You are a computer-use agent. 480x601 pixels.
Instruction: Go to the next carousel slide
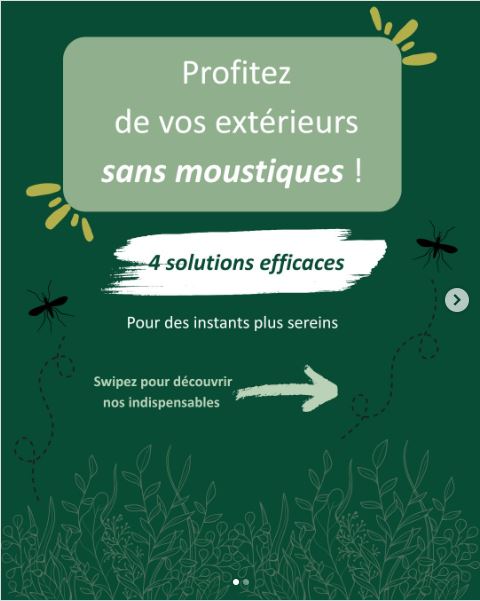[x=457, y=300]
